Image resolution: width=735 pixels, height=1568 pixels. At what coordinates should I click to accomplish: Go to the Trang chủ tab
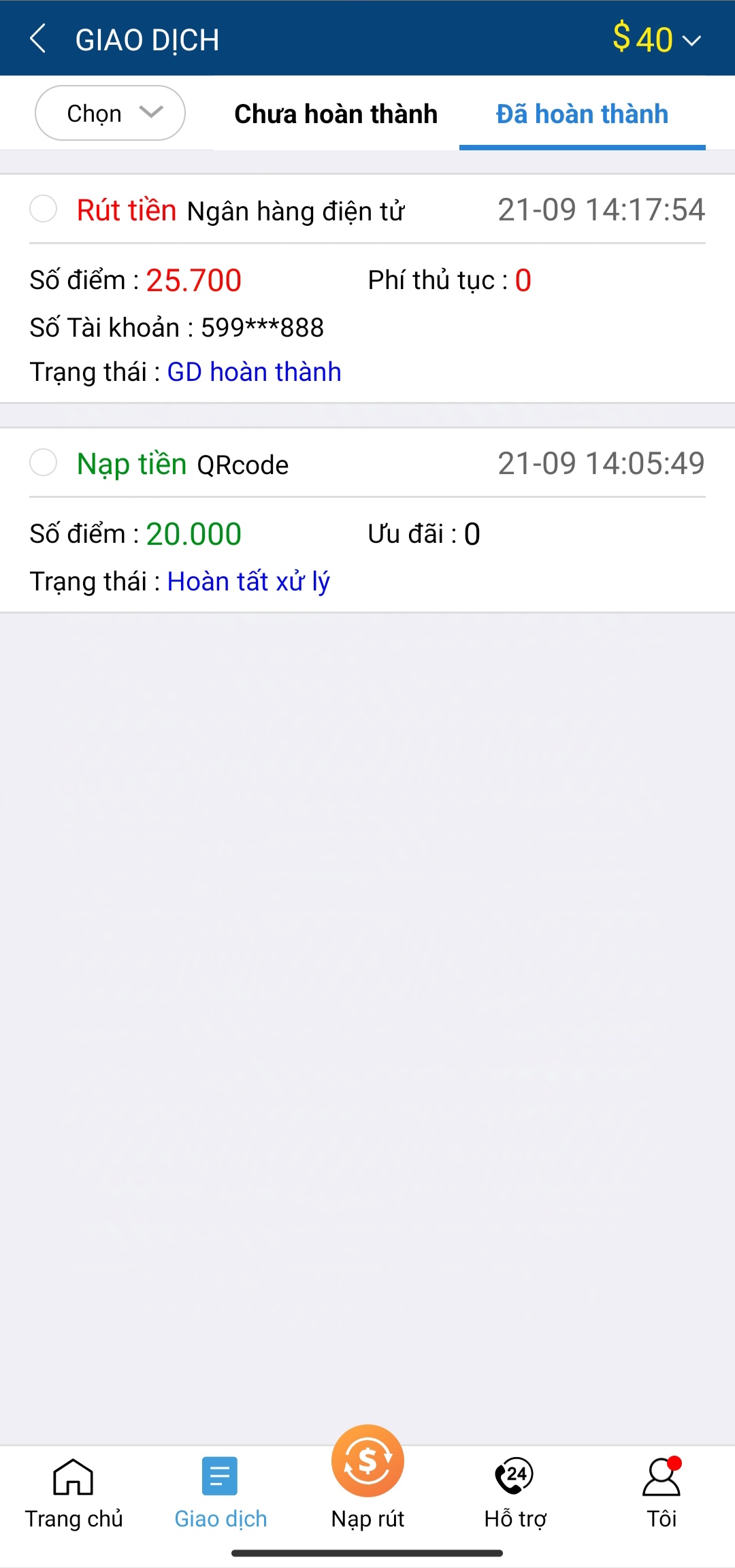coord(73,1492)
